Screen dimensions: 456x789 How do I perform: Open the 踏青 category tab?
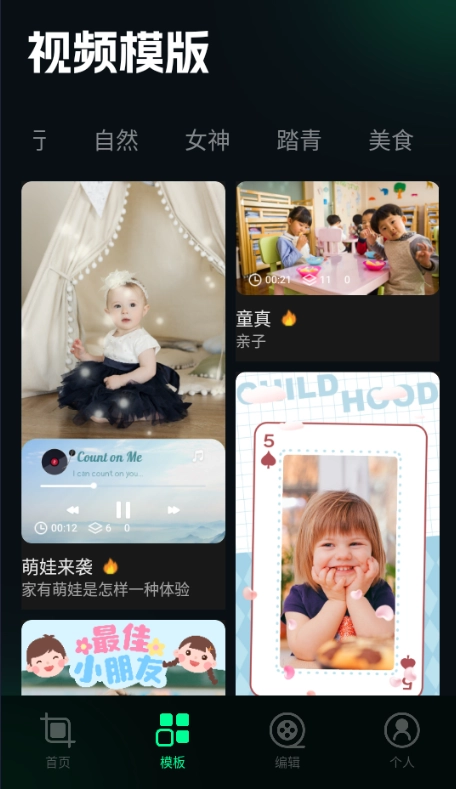coord(299,140)
